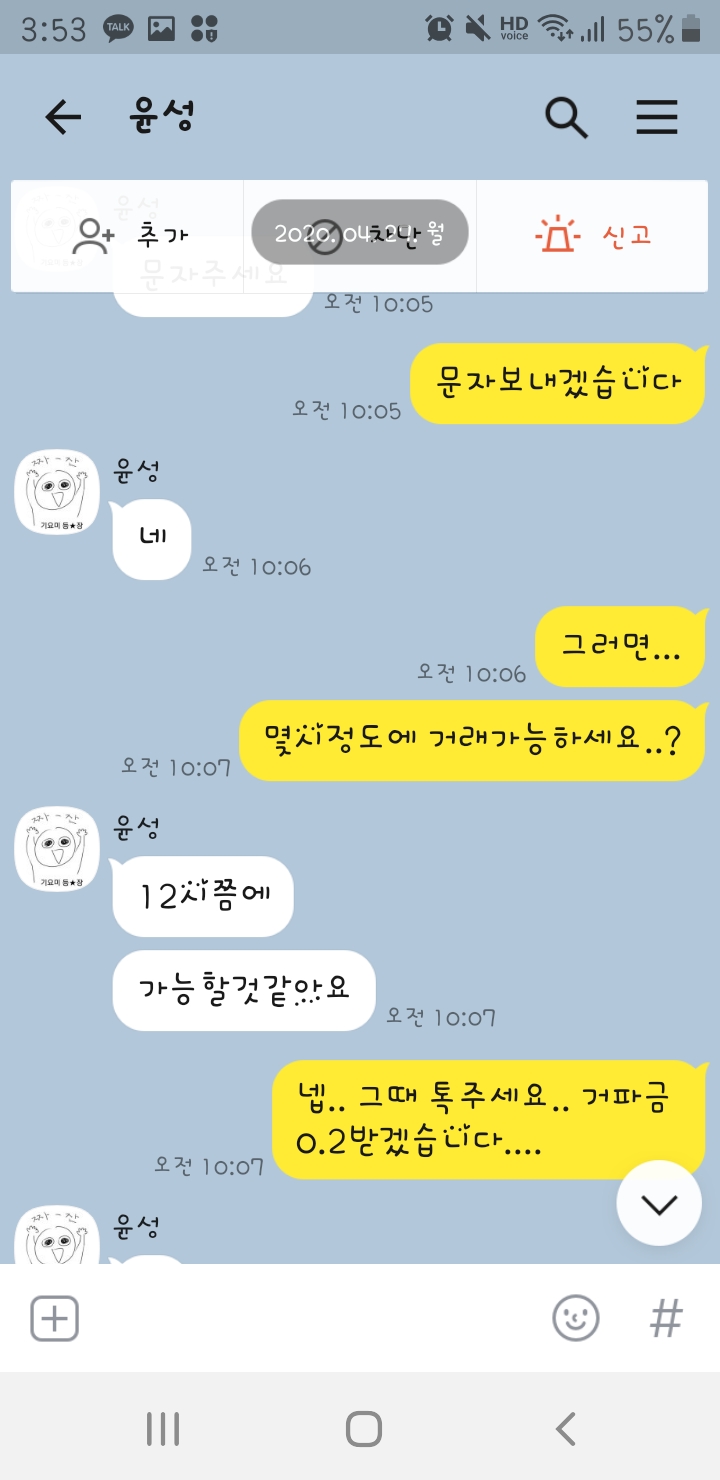Viewport: 720px width, 1480px height.
Task: Open the plus attachment menu
Action: (x=54, y=1318)
